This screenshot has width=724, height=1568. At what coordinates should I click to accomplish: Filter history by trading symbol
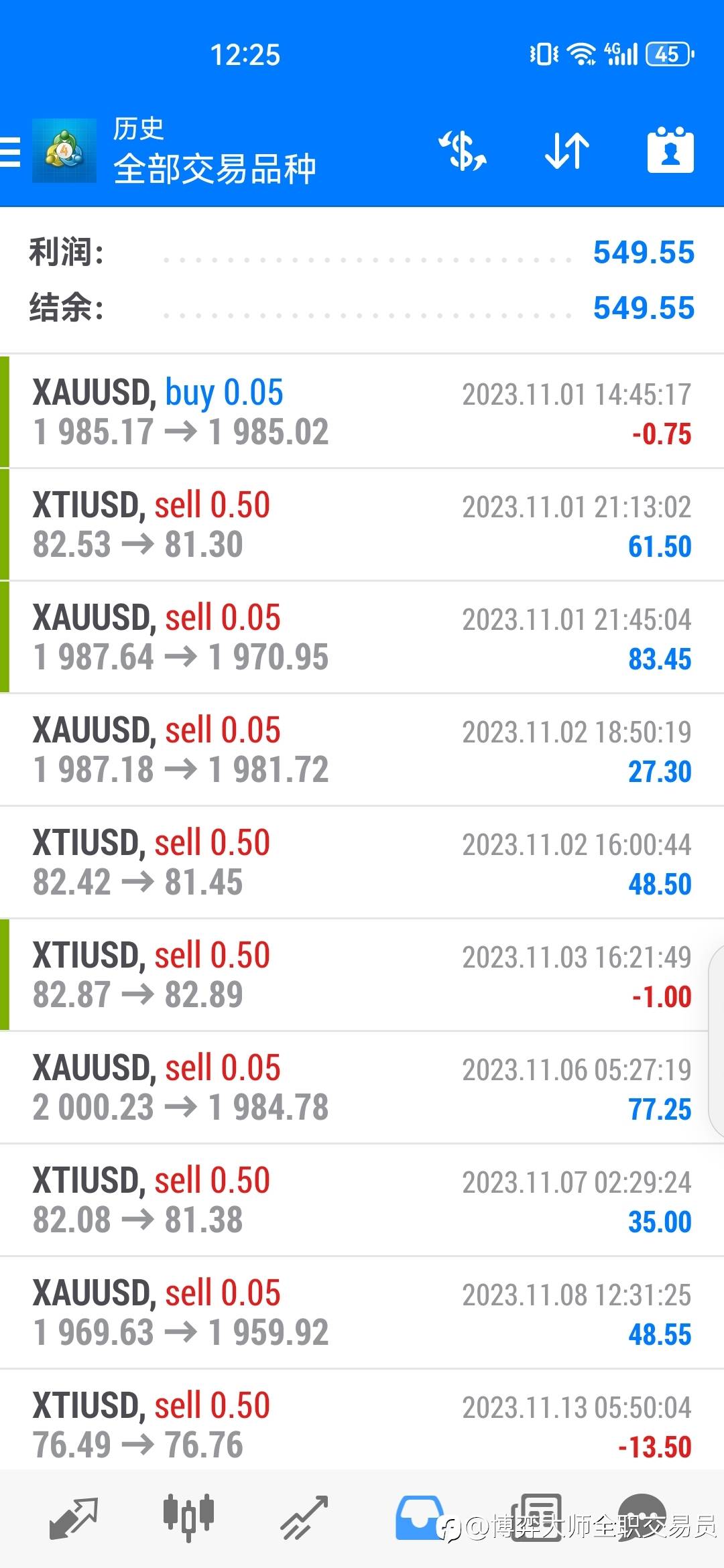click(x=463, y=151)
